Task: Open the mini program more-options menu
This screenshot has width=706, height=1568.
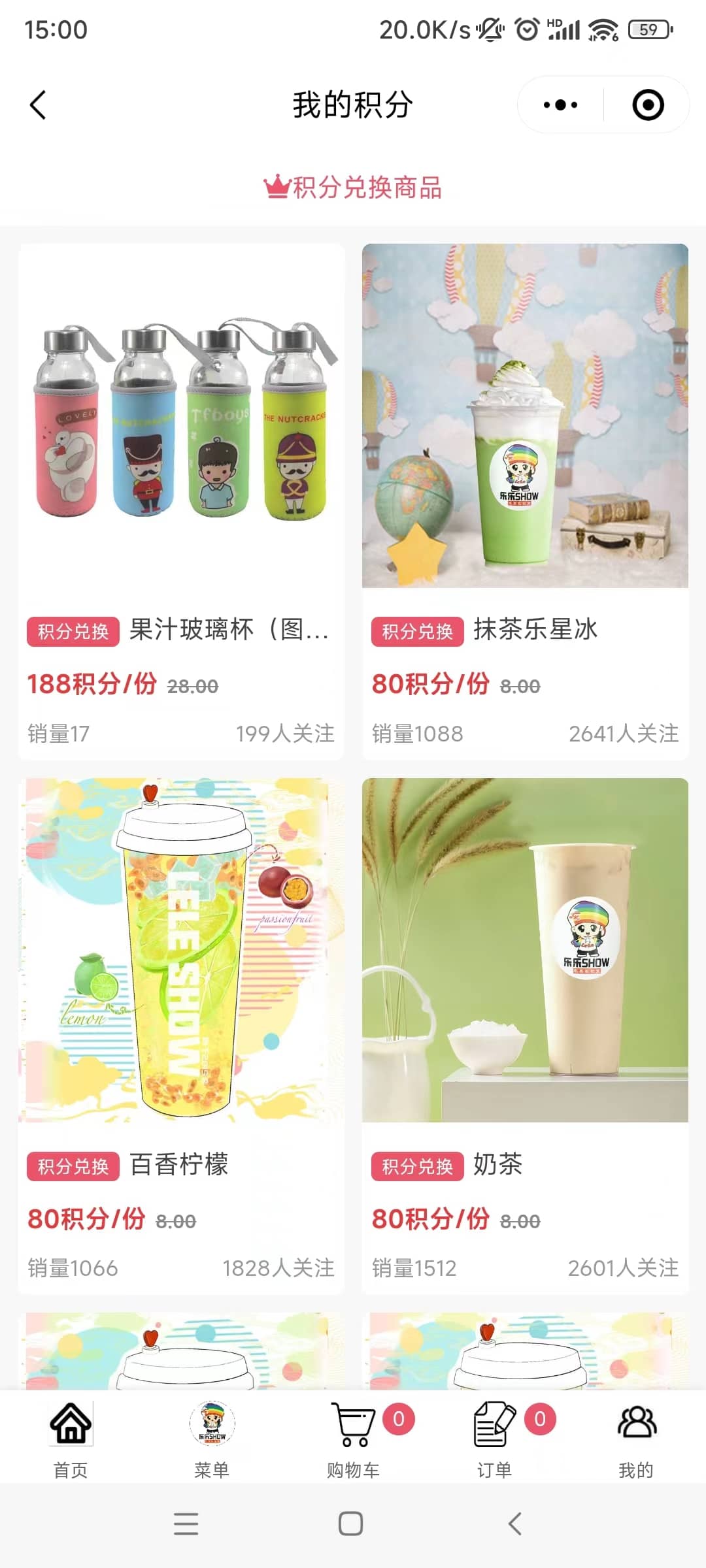Action: pyautogui.click(x=561, y=105)
